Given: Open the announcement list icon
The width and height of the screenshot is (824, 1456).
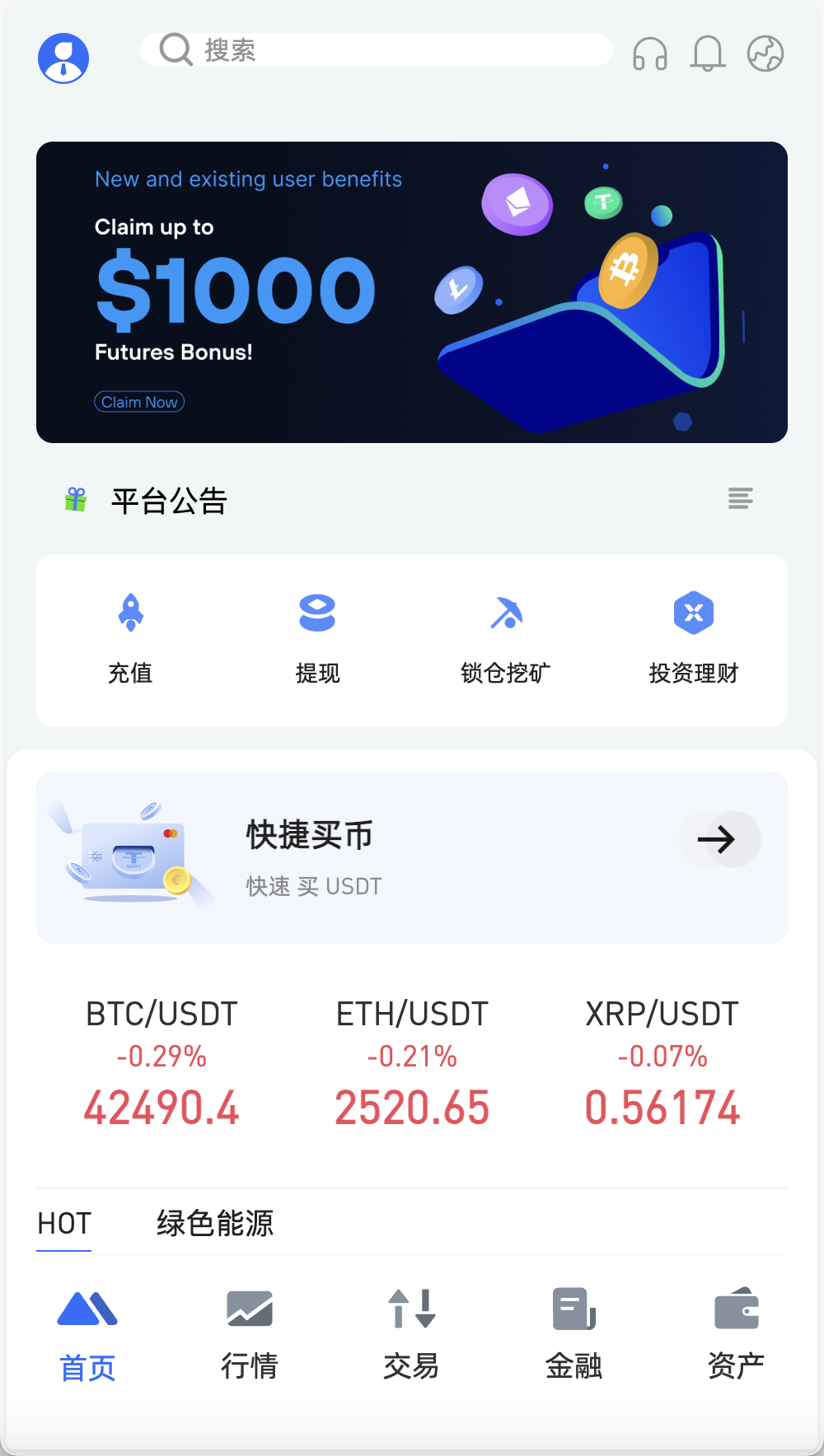Looking at the screenshot, I should click(740, 498).
